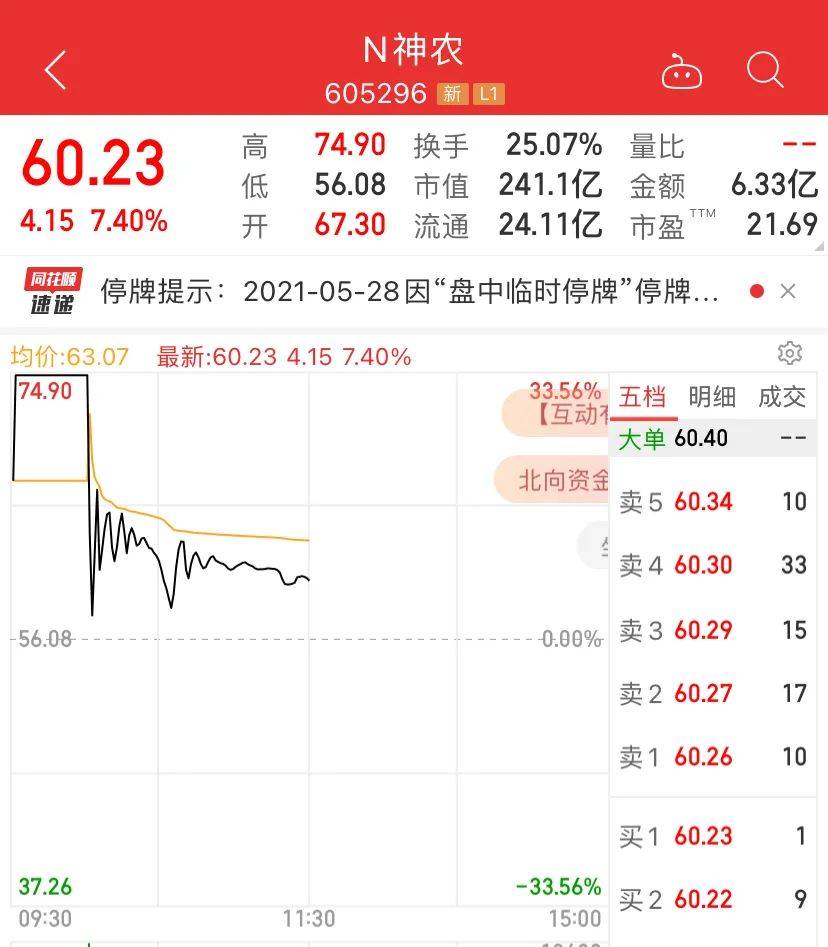The height and width of the screenshot is (947, 828).
Task: Open the 停牌提示 suspension notice
Action: (x=410, y=292)
